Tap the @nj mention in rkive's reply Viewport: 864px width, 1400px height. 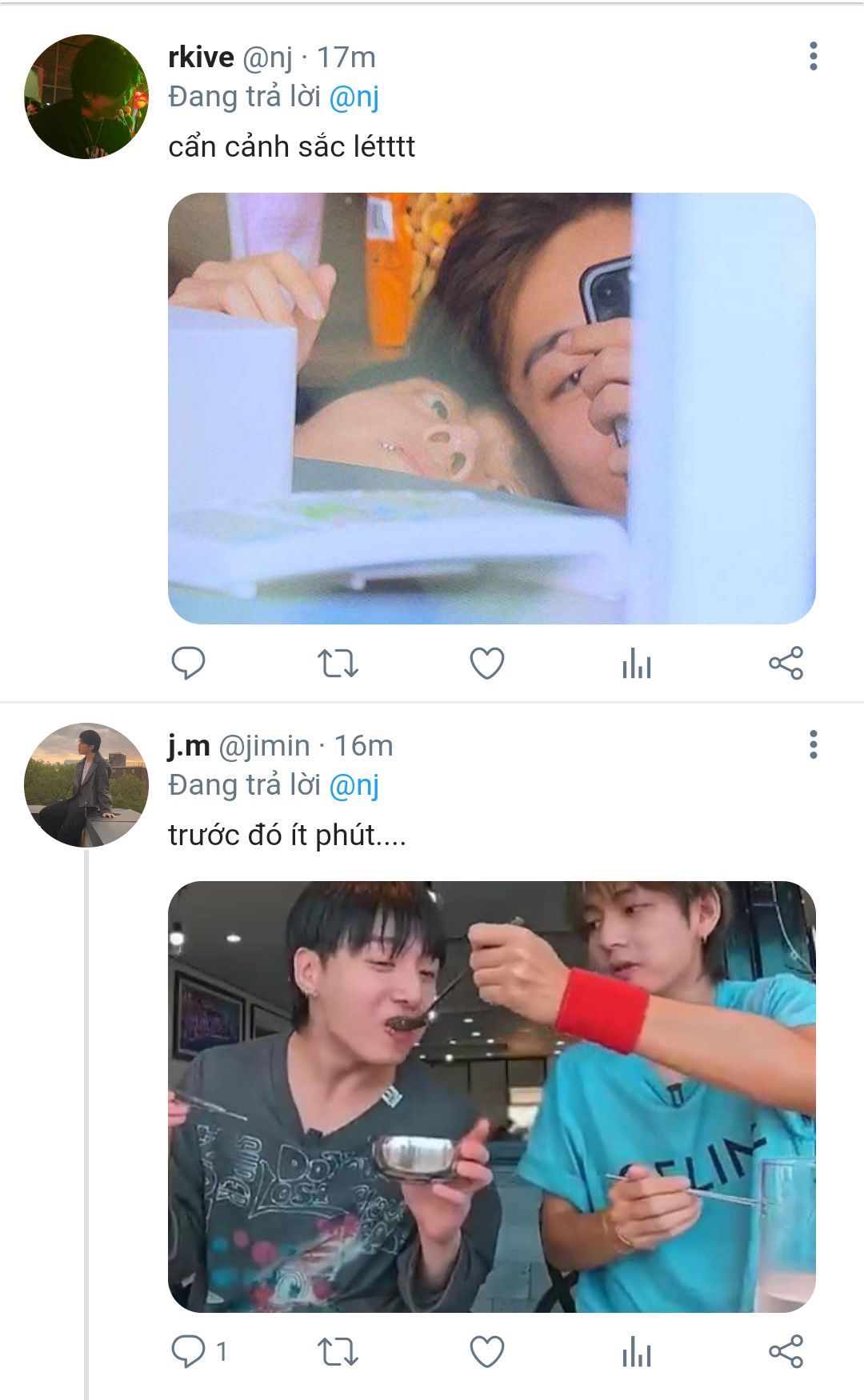coord(354,97)
